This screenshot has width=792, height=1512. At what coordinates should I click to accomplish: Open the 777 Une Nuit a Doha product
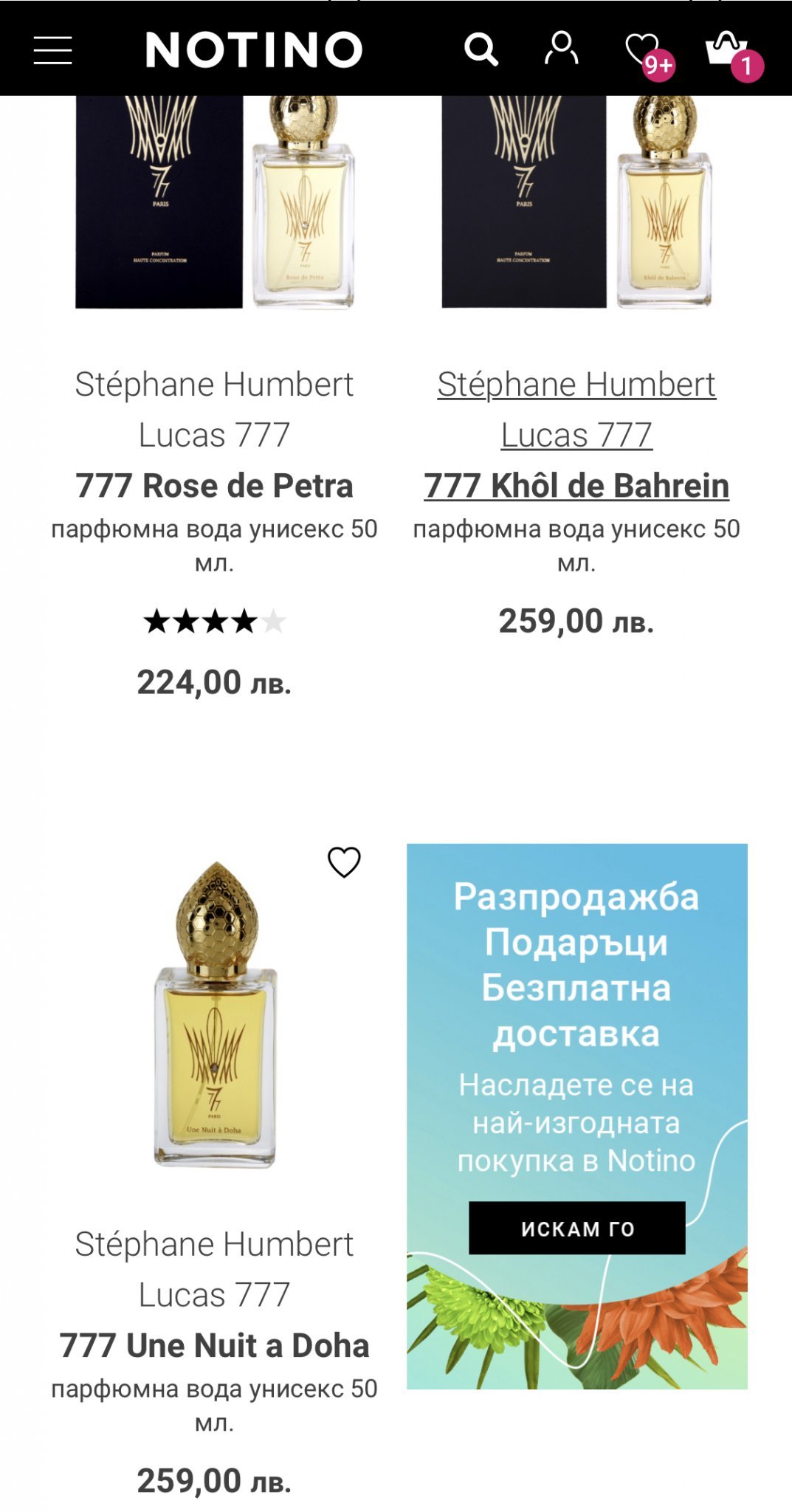click(x=214, y=1345)
